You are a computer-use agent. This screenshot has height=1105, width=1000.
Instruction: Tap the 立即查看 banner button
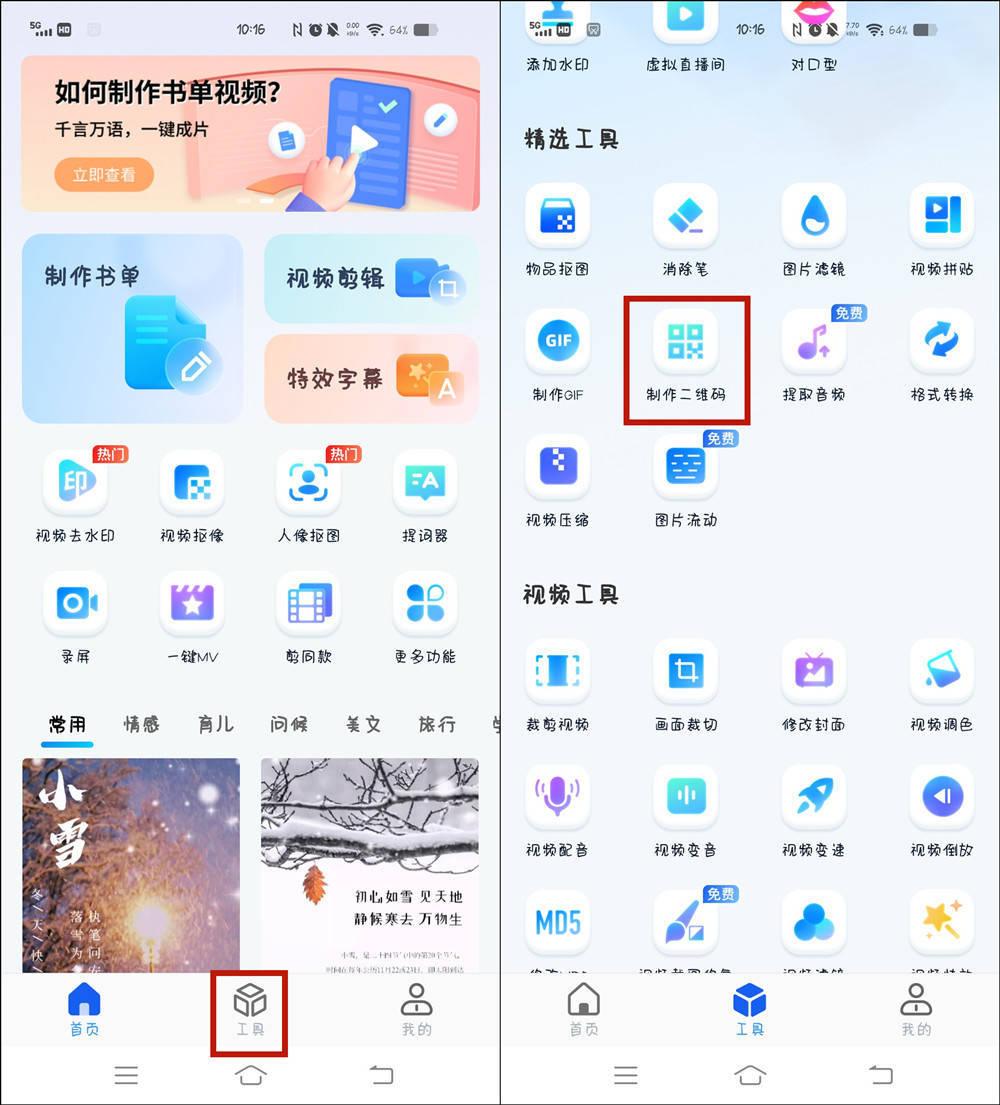104,175
